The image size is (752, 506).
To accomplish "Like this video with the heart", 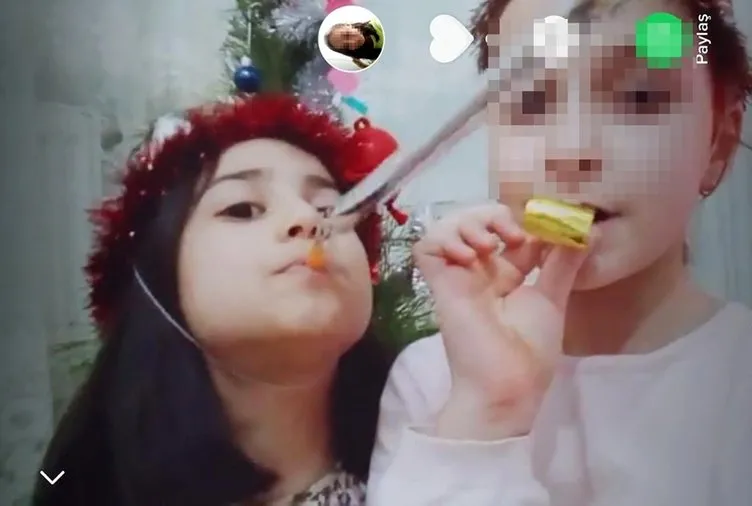I will pos(450,39).
